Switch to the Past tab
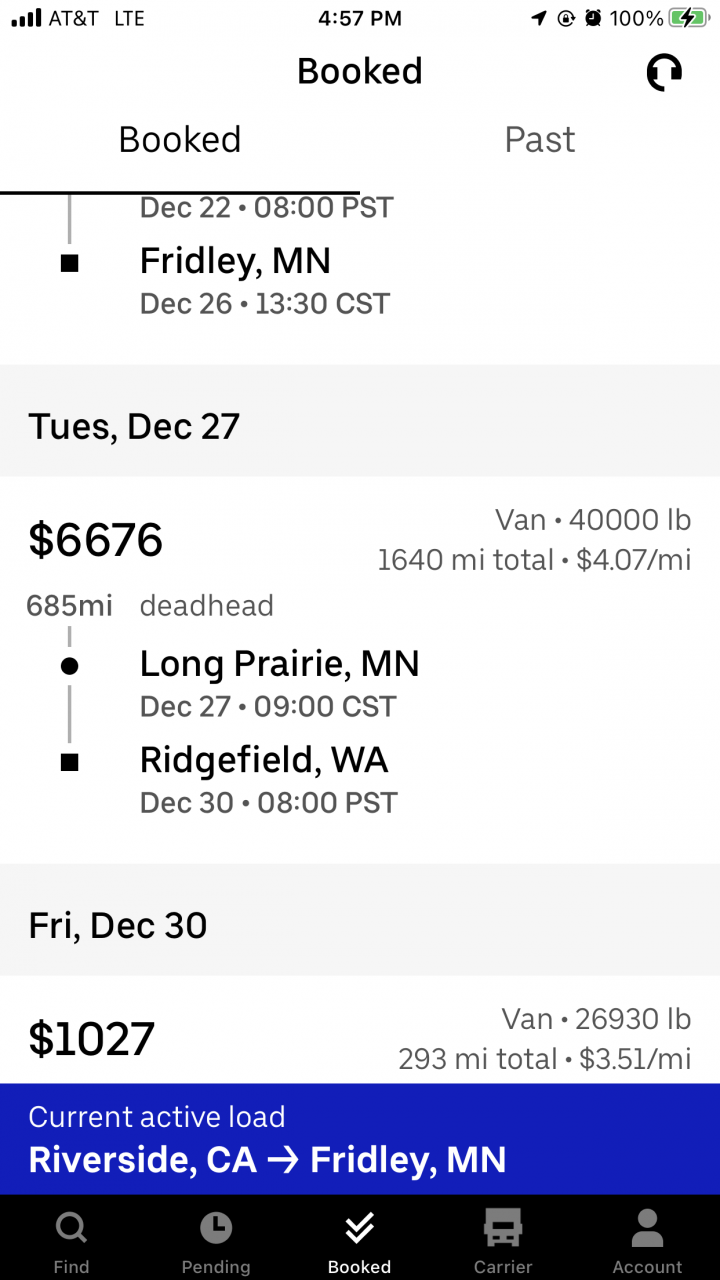This screenshot has width=720, height=1280. point(539,140)
